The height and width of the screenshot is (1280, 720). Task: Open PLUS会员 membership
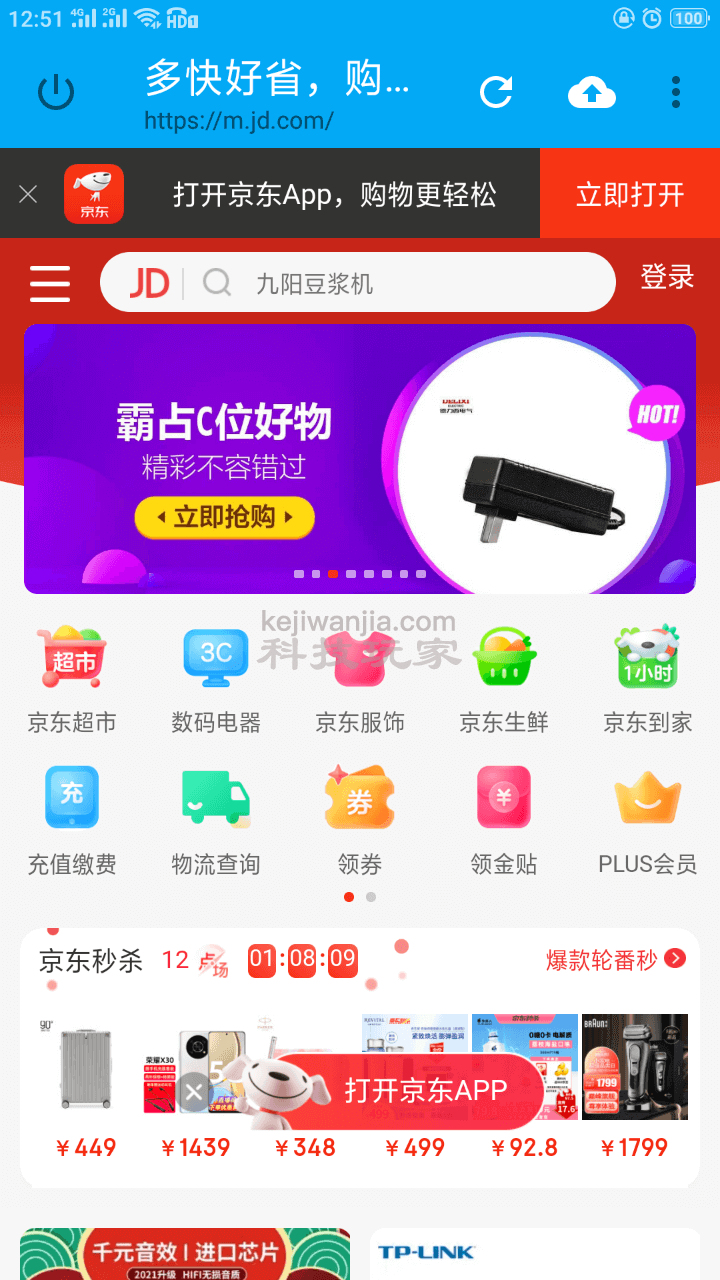click(x=648, y=820)
